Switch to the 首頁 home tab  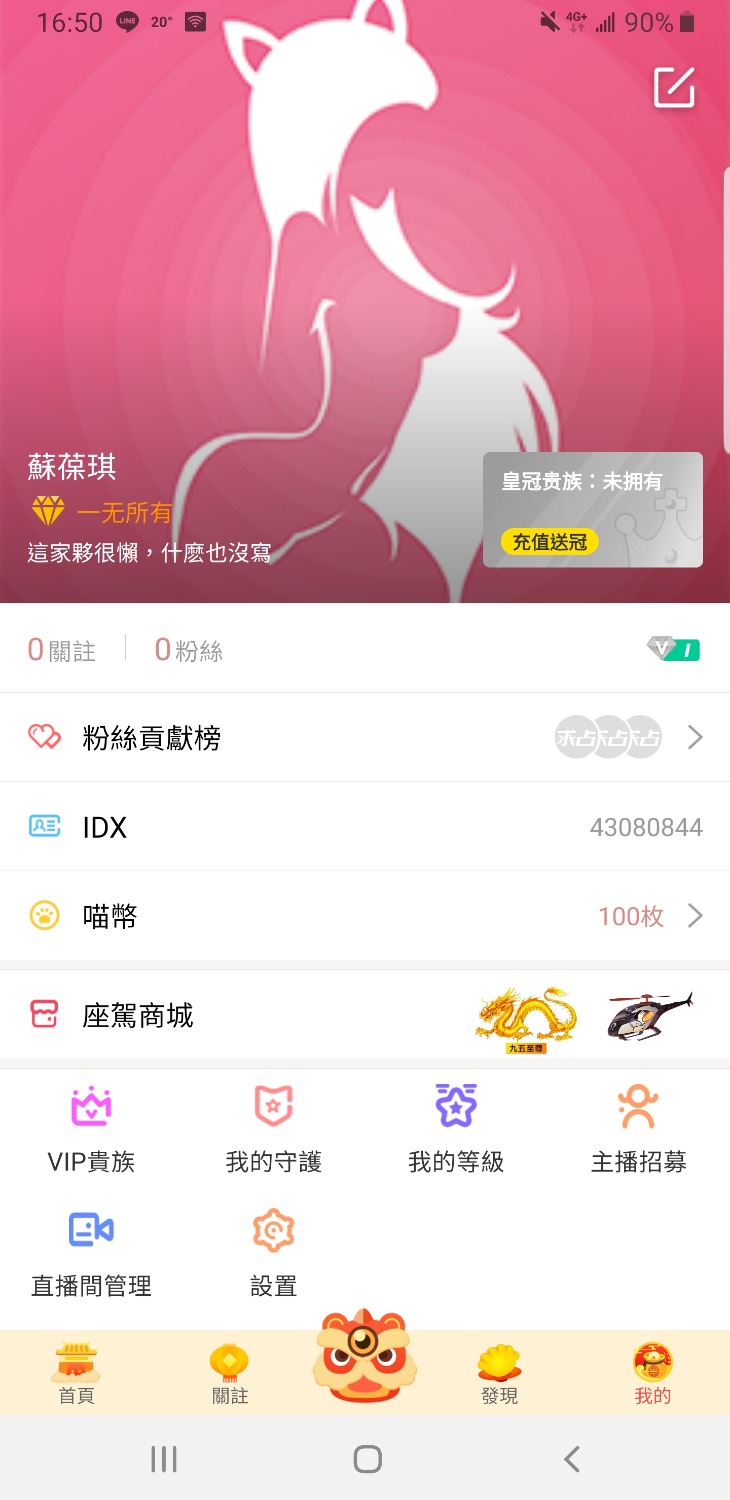pyautogui.click(x=76, y=1373)
